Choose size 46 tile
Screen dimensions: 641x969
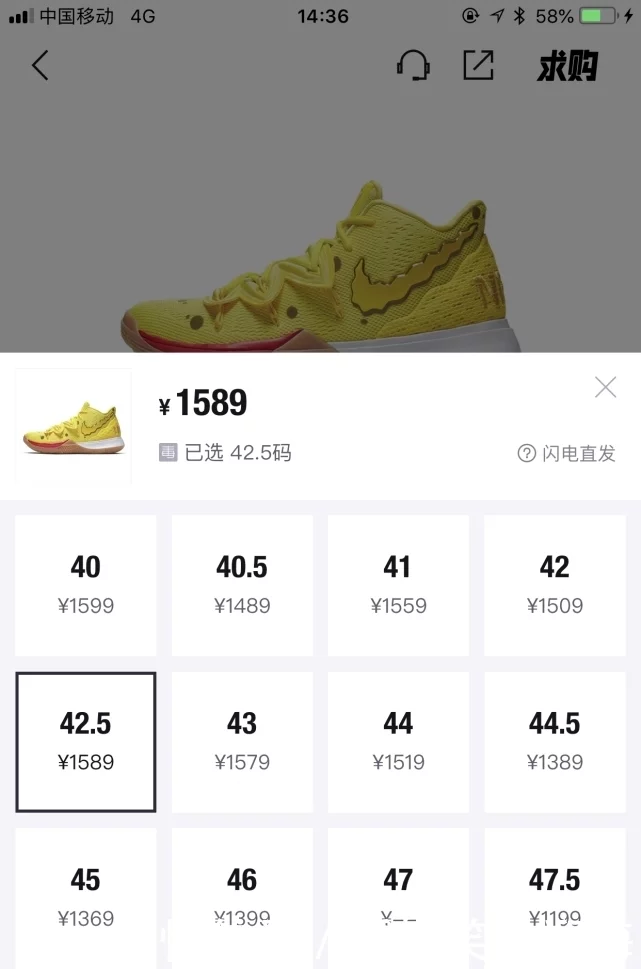[x=242, y=895]
